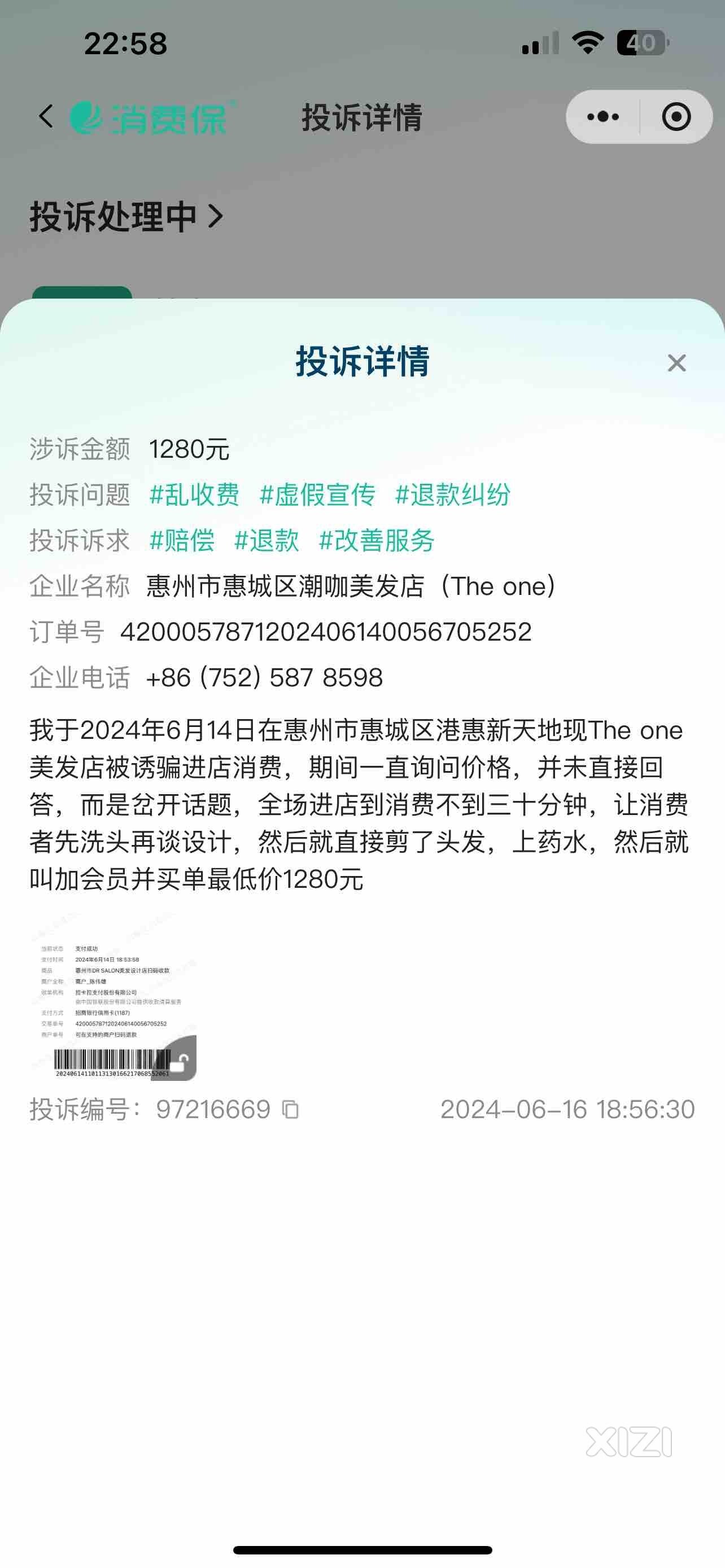The width and height of the screenshot is (725, 1568).
Task: Exit the mini program via the circle button
Action: pyautogui.click(x=676, y=117)
